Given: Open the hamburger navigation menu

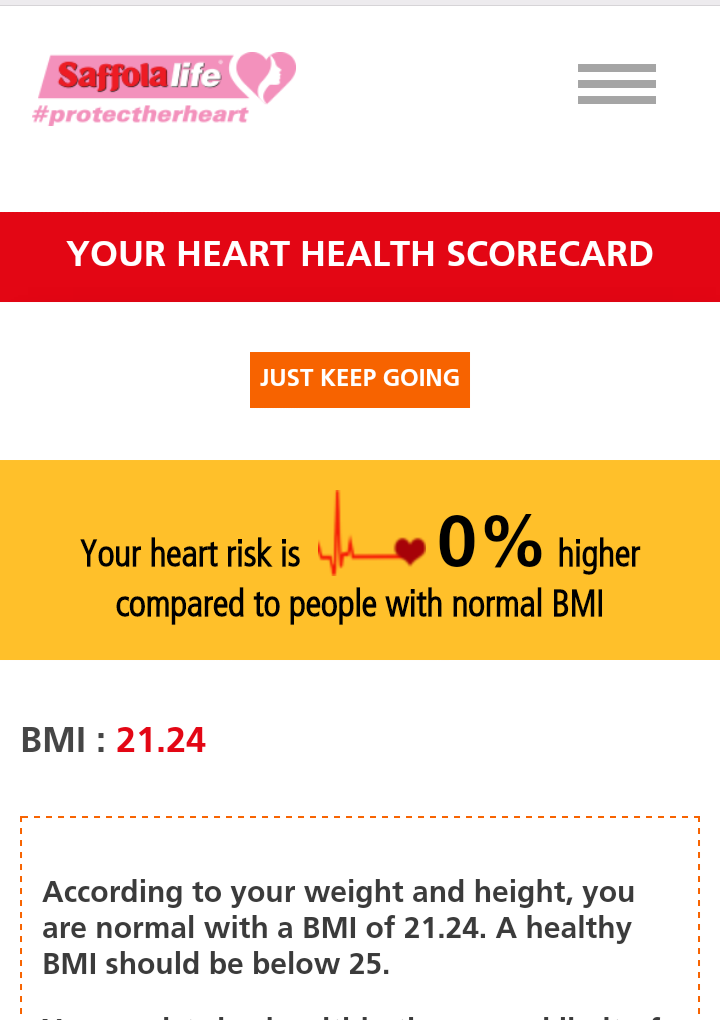Looking at the screenshot, I should pyautogui.click(x=616, y=84).
